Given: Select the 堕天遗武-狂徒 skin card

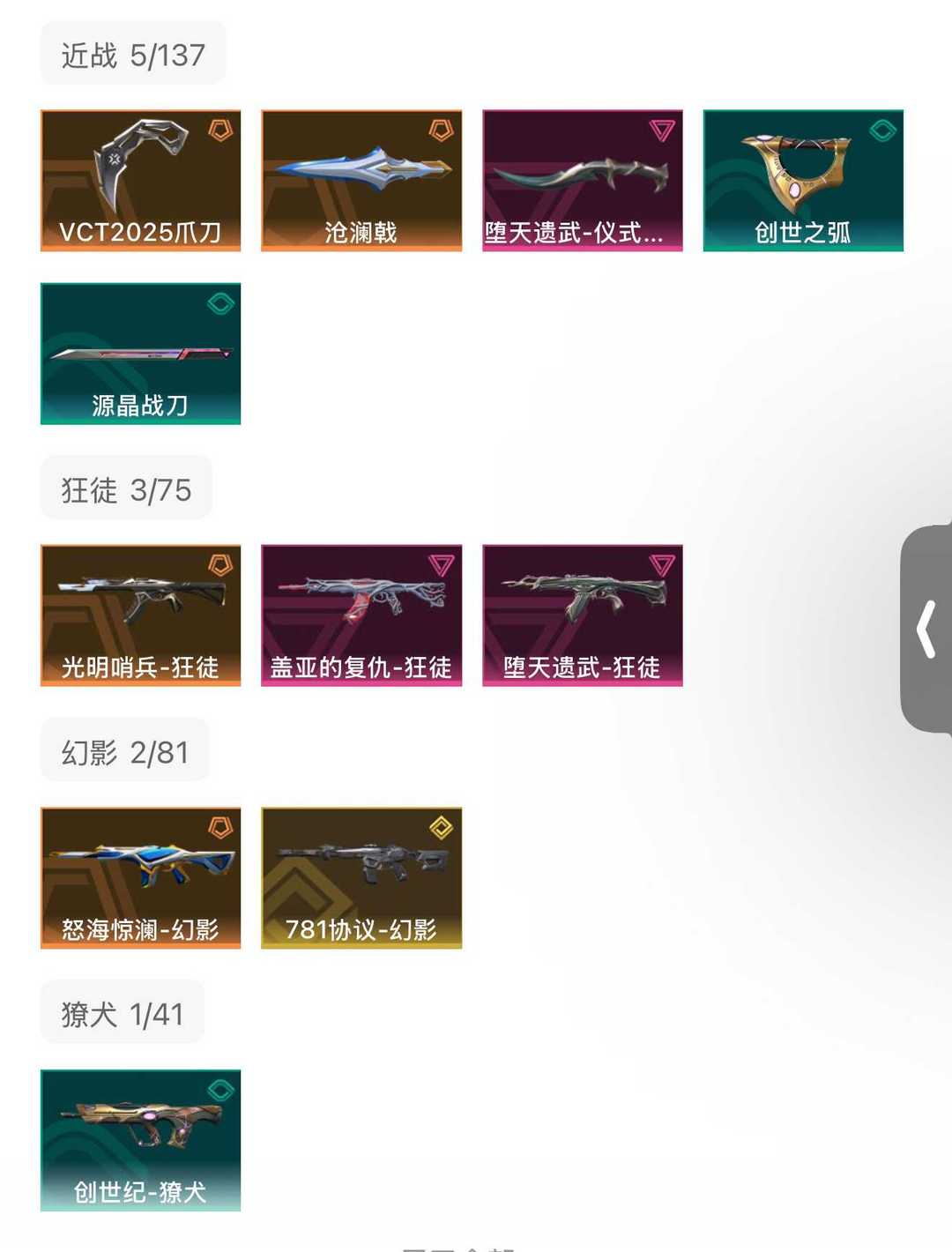Looking at the screenshot, I should [x=583, y=615].
